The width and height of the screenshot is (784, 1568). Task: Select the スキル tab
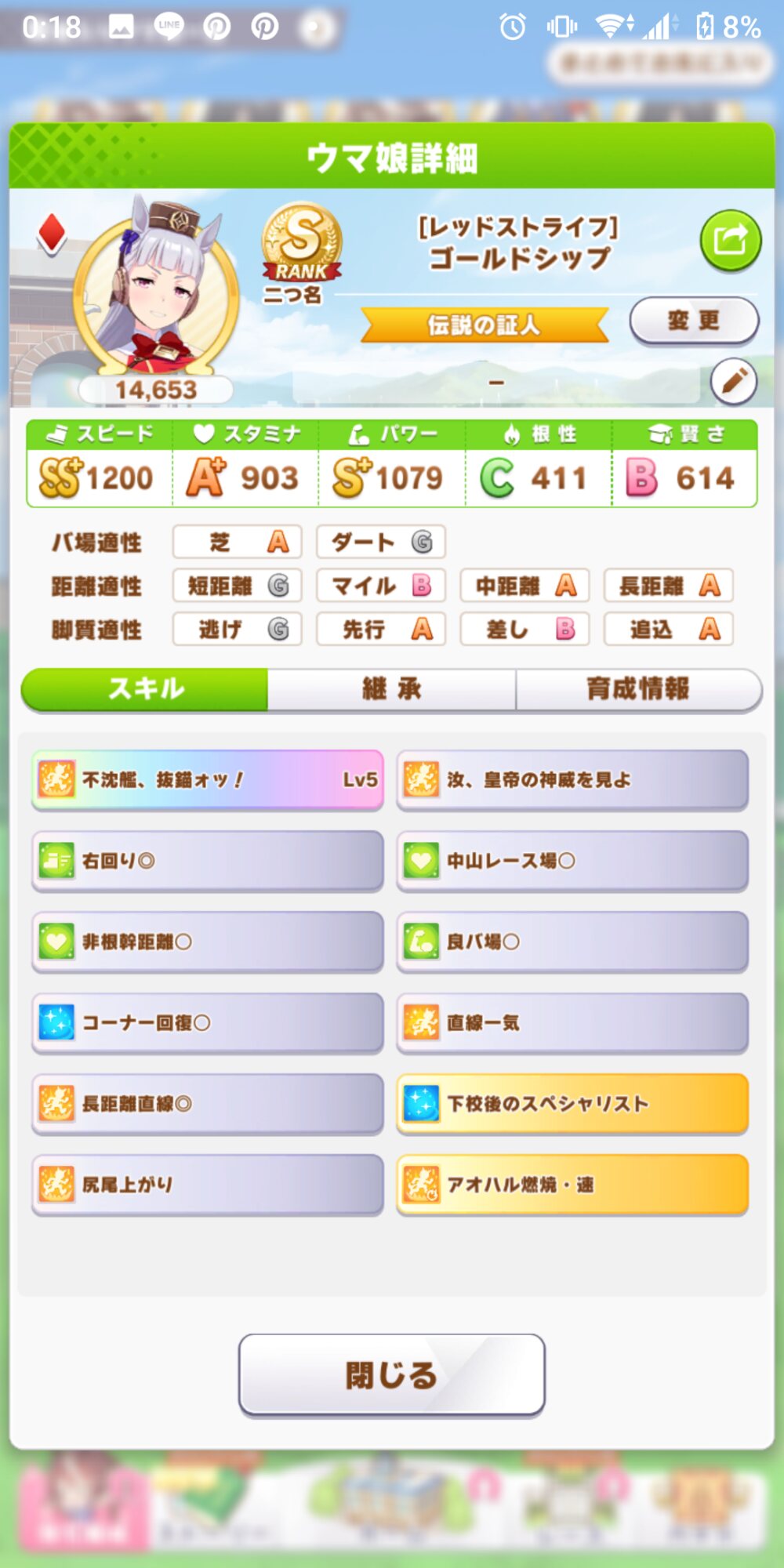(146, 689)
